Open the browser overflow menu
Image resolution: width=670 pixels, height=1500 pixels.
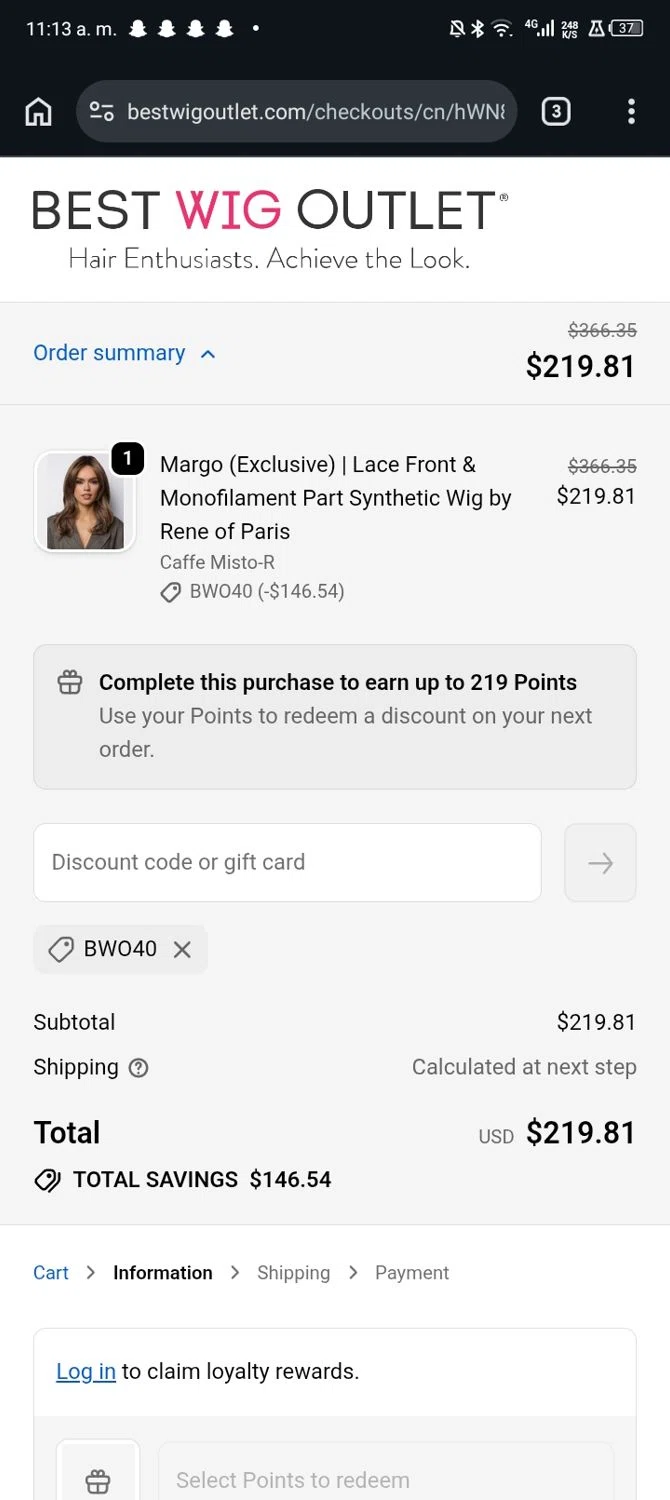[631, 112]
